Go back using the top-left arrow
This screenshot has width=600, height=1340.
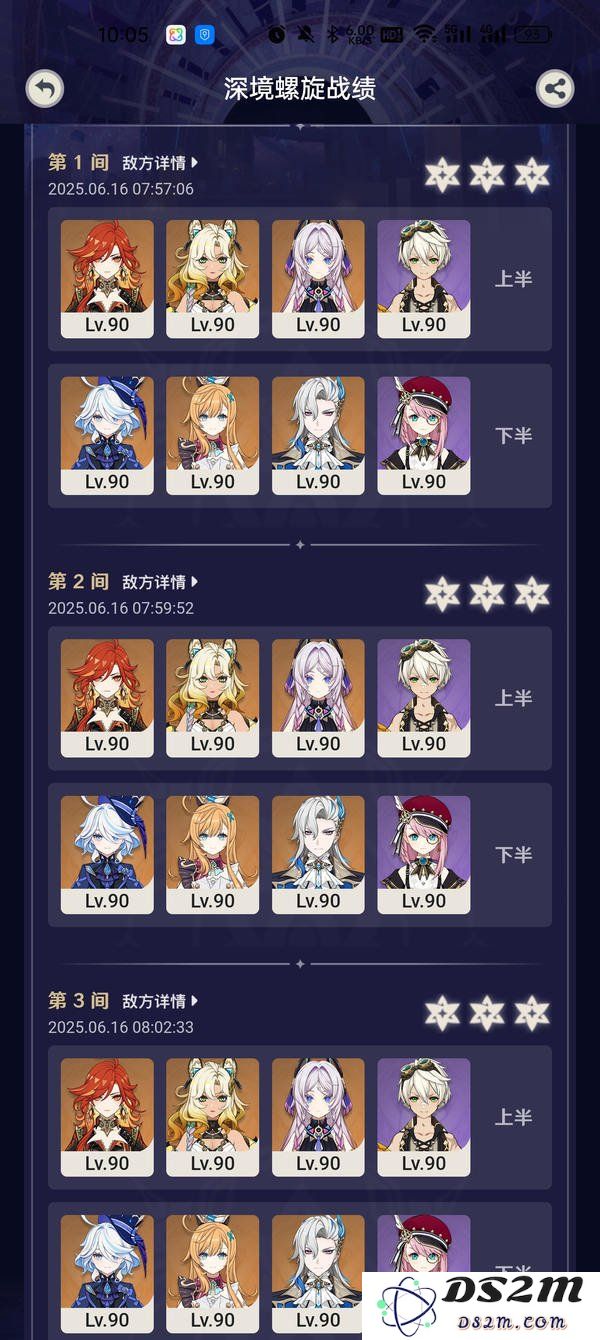(x=44, y=88)
